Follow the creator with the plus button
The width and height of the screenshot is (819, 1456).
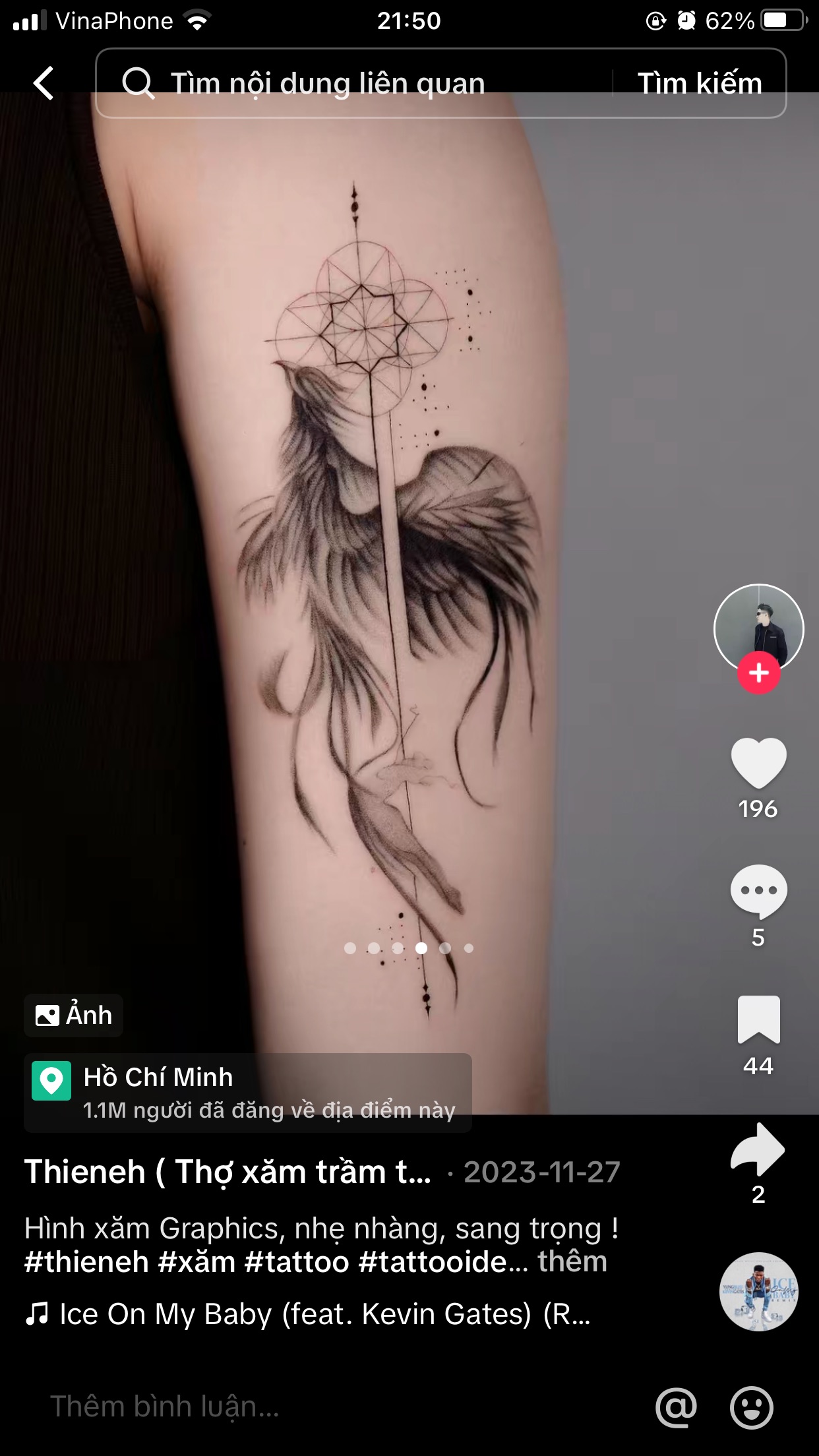[758, 673]
